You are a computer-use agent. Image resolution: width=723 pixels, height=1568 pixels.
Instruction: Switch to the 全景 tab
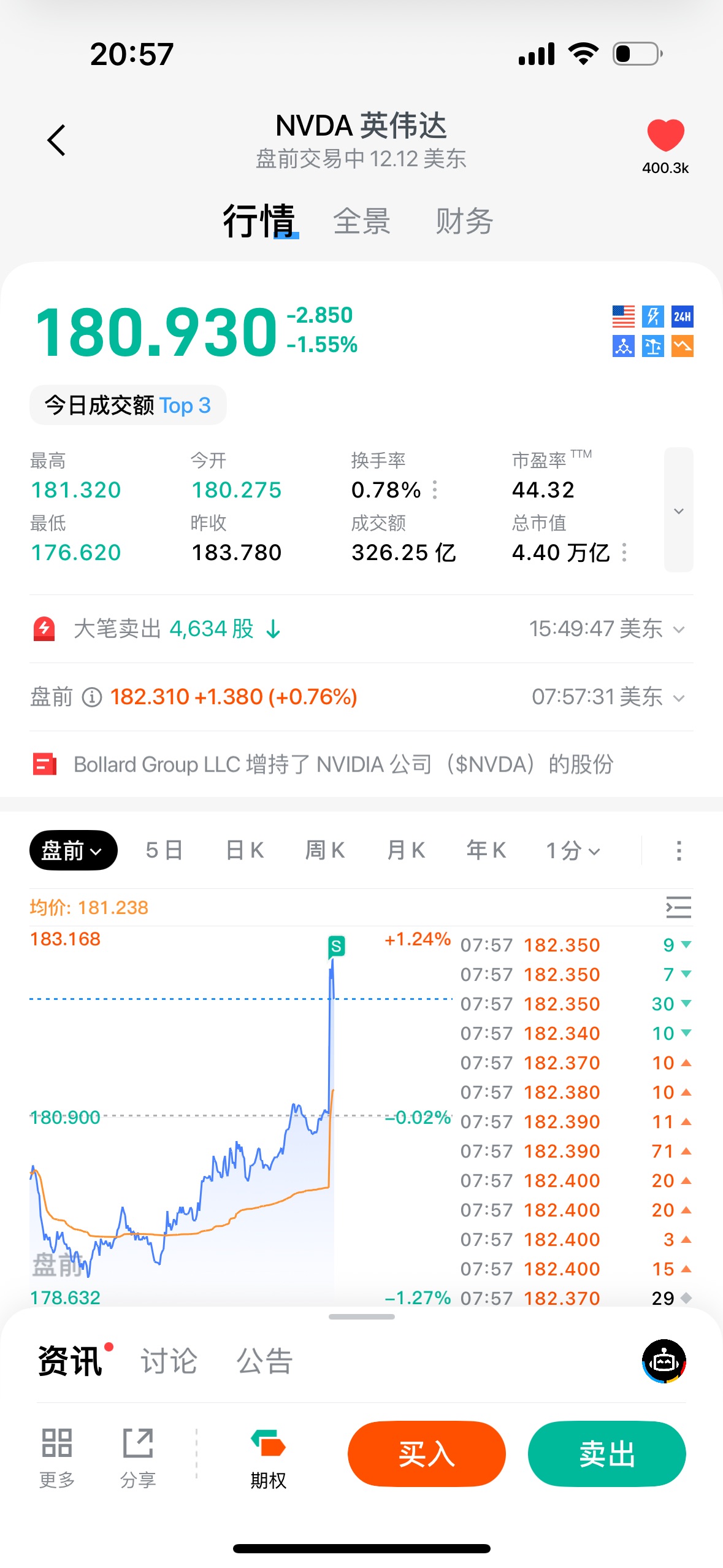(361, 221)
